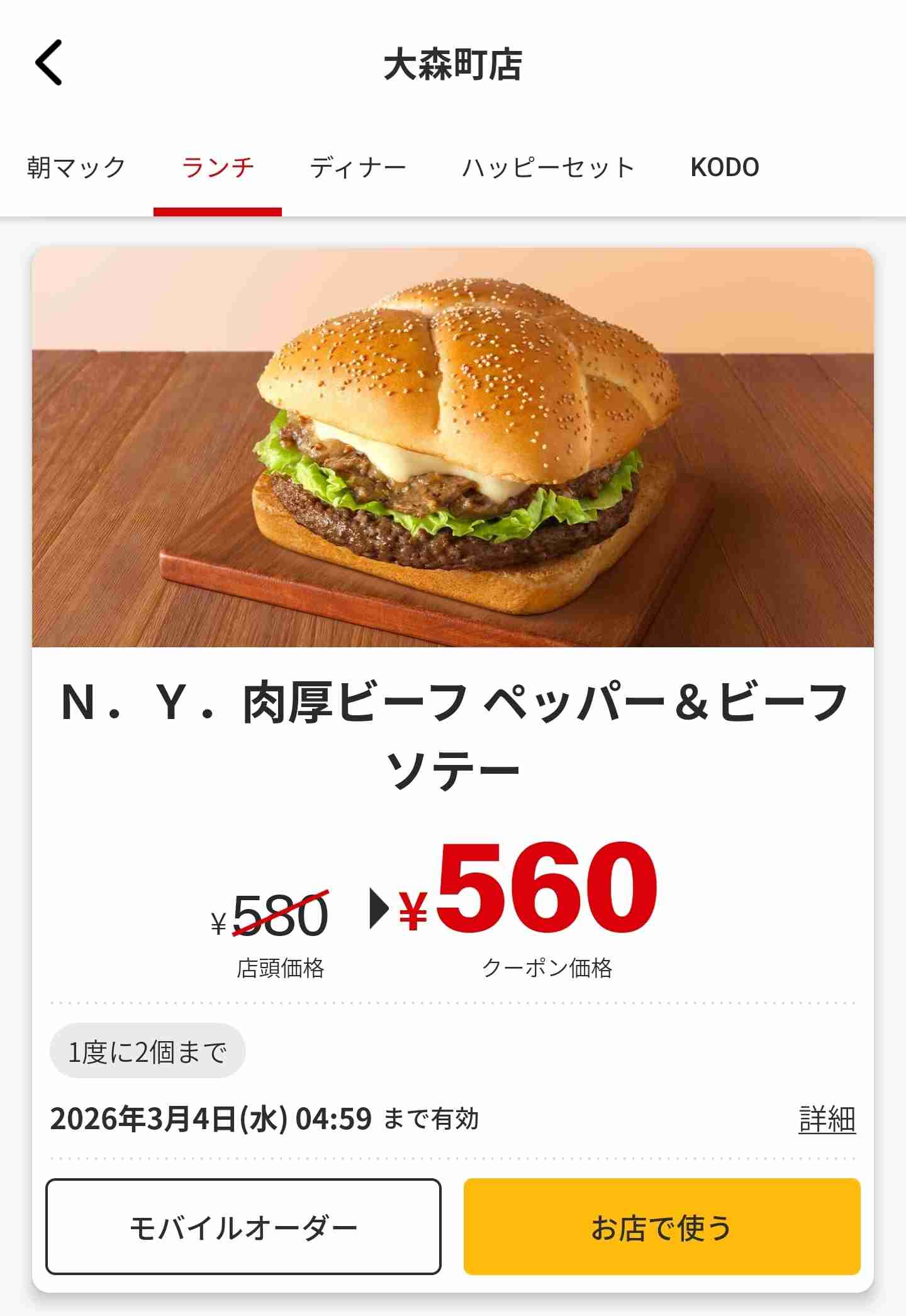Screen dimensions: 906x1316
Task: Open the KODO tab
Action: point(725,166)
